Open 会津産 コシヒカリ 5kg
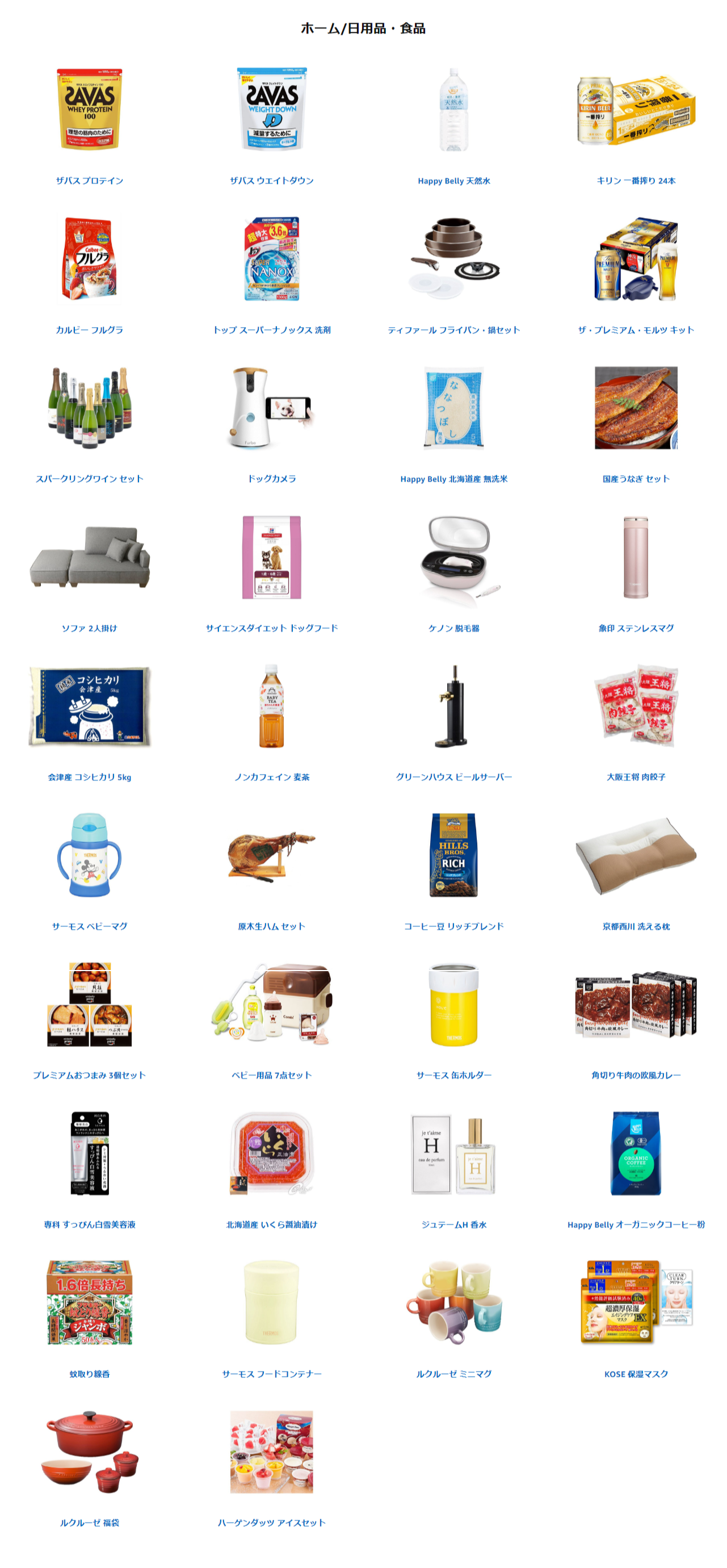This screenshot has height=1568, width=727. tap(90, 777)
